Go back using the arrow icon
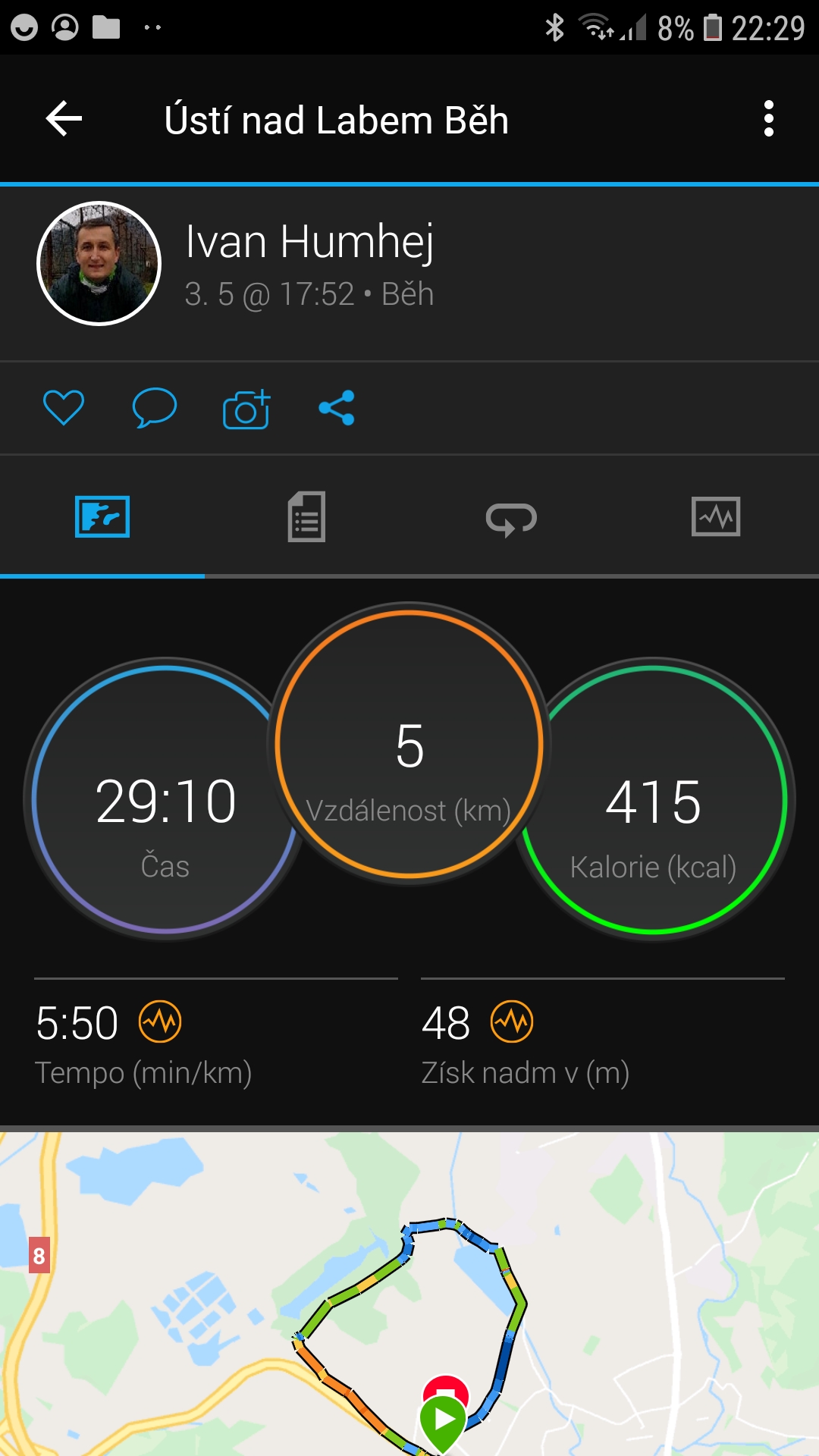The width and height of the screenshot is (819, 1456). 64,119
